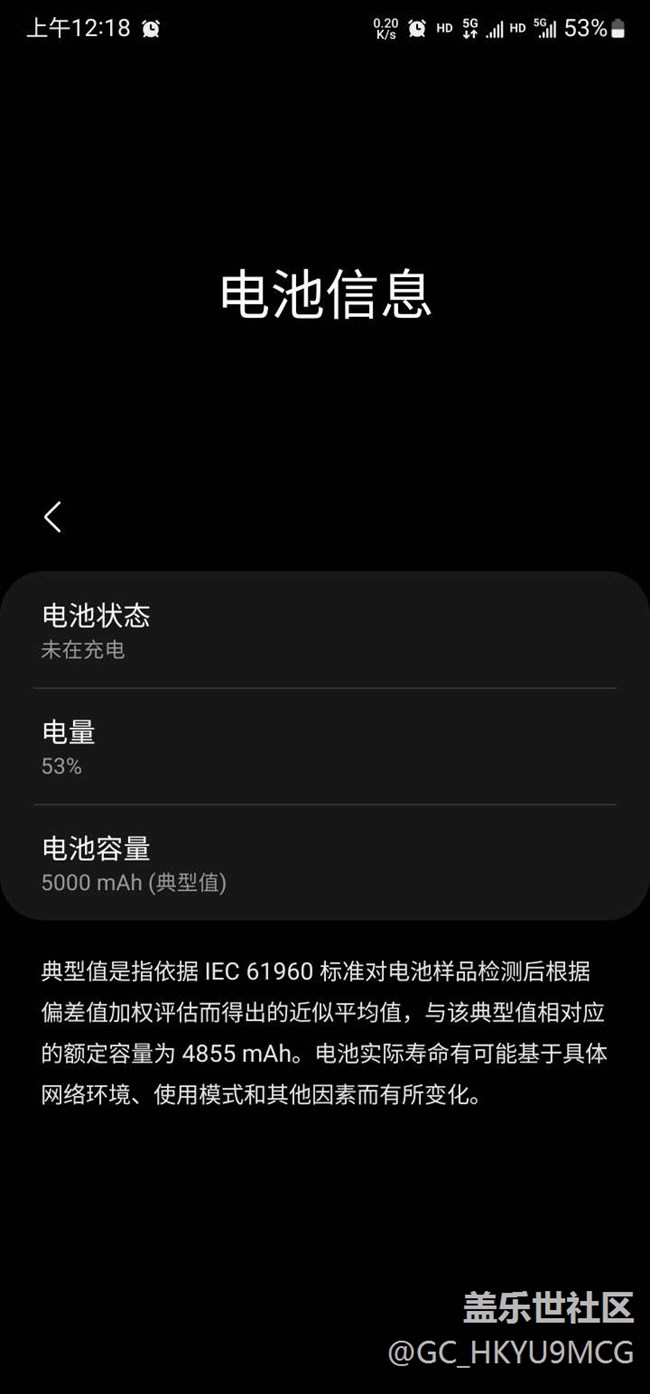Go back using the back arrow
650x1394 pixels.
[x=53, y=517]
